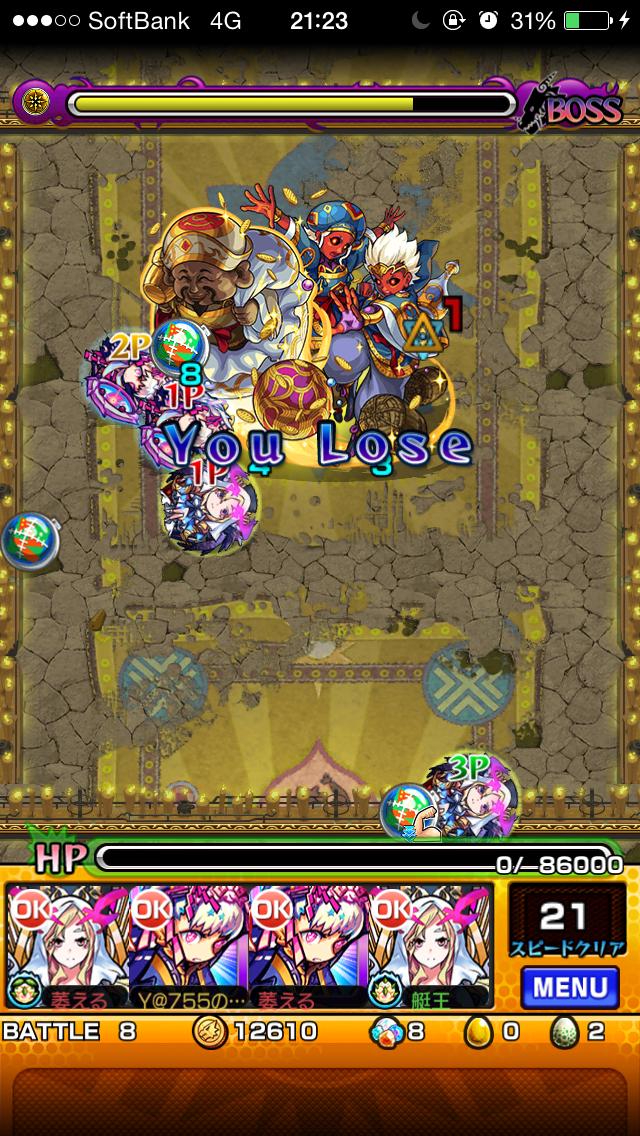Open the blue MENU button
This screenshot has width=640, height=1136.
569,987
